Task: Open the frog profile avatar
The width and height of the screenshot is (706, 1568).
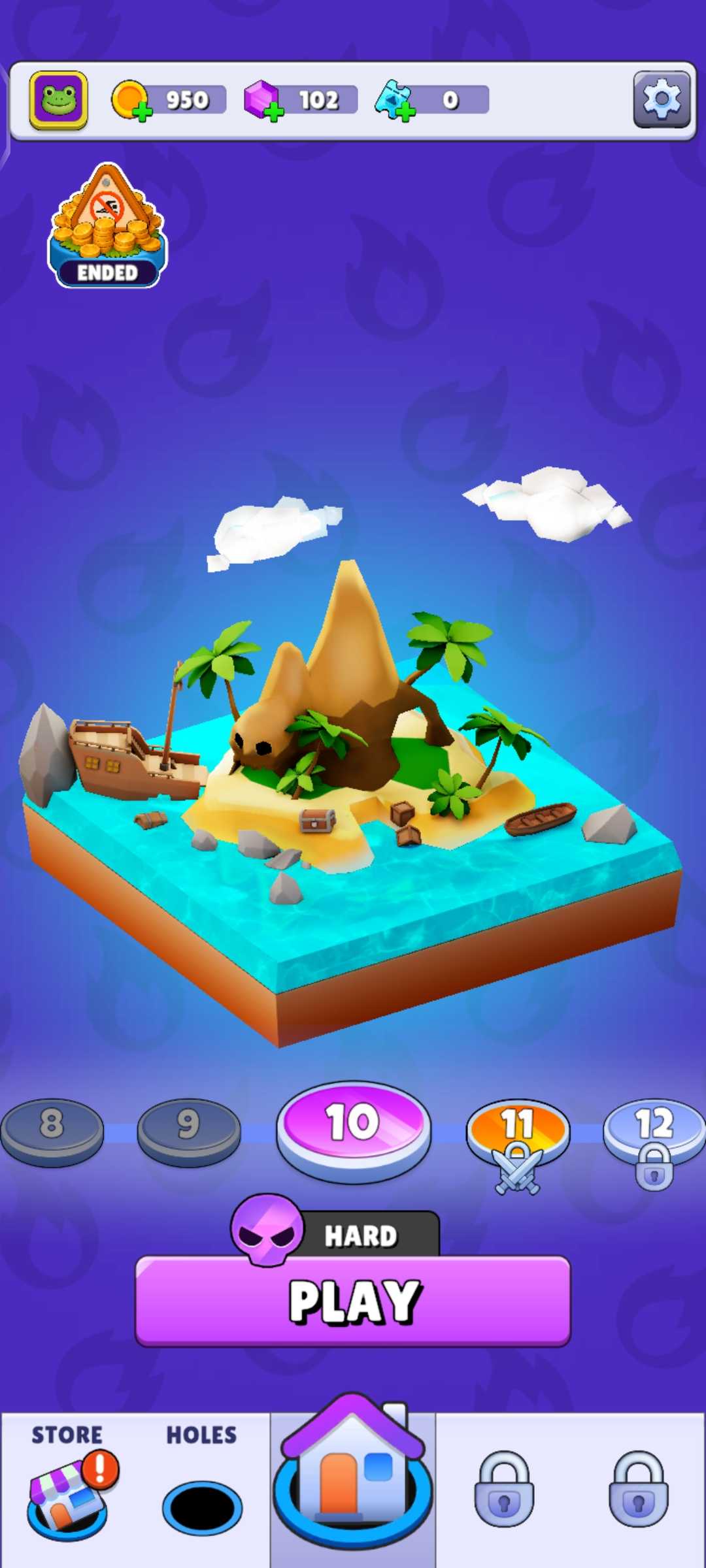Action: [59, 100]
